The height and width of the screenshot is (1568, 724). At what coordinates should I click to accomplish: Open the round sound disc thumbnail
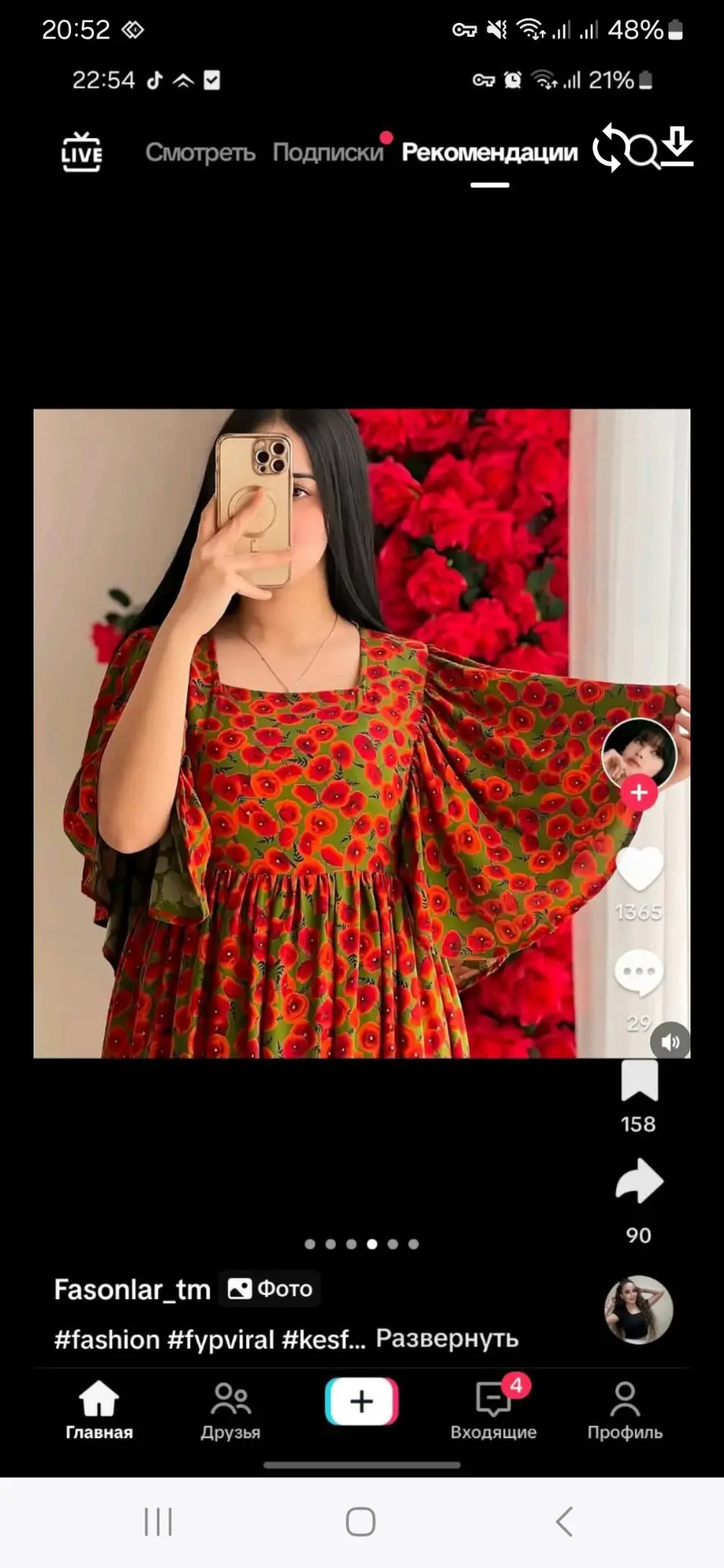(x=638, y=1310)
